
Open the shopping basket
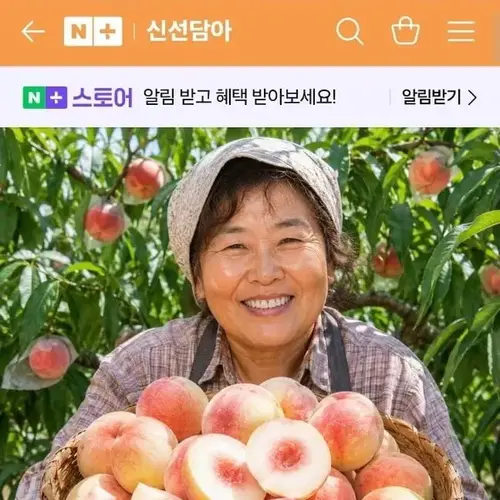tap(405, 31)
